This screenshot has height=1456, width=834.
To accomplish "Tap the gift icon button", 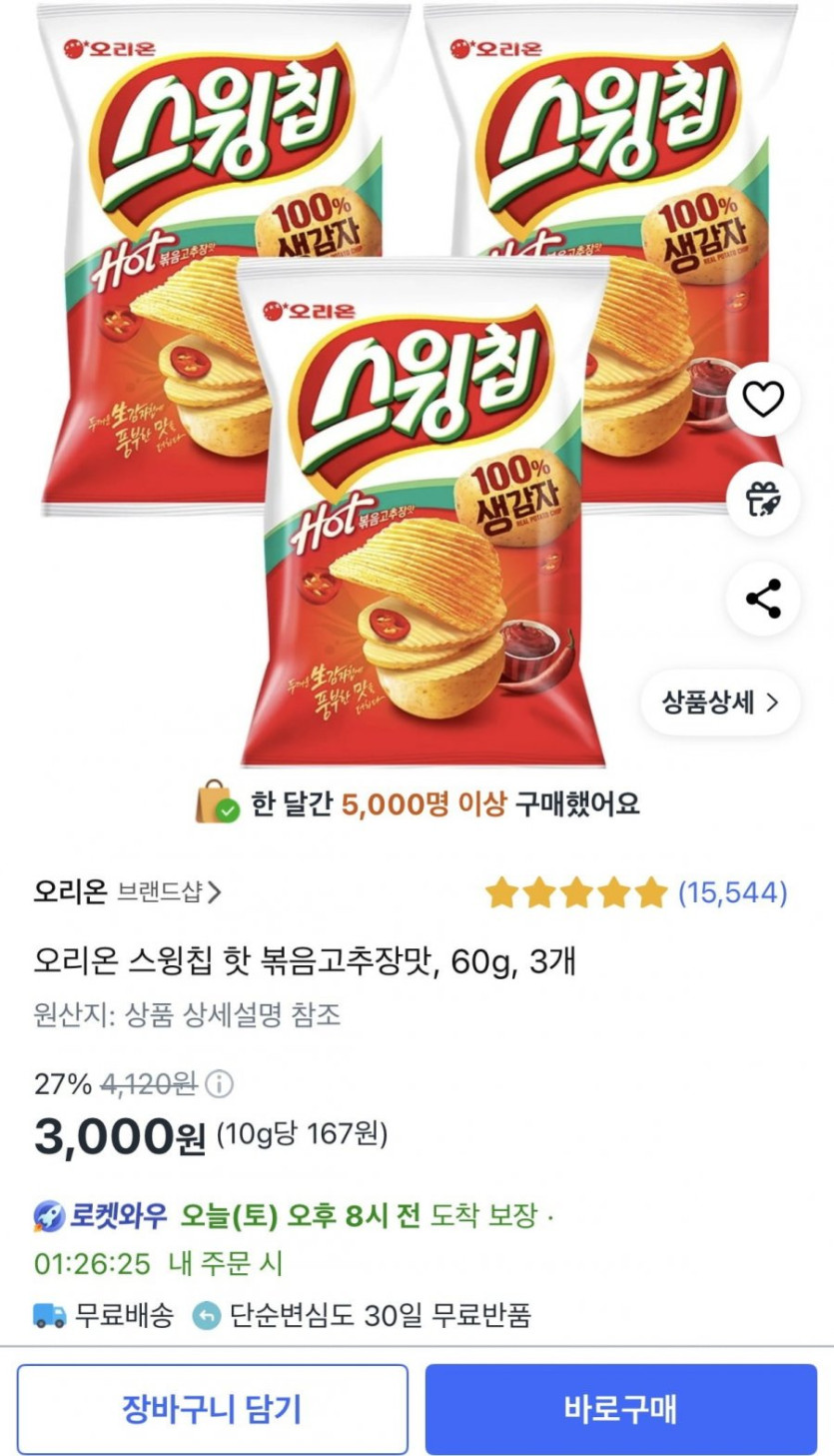I will (763, 499).
